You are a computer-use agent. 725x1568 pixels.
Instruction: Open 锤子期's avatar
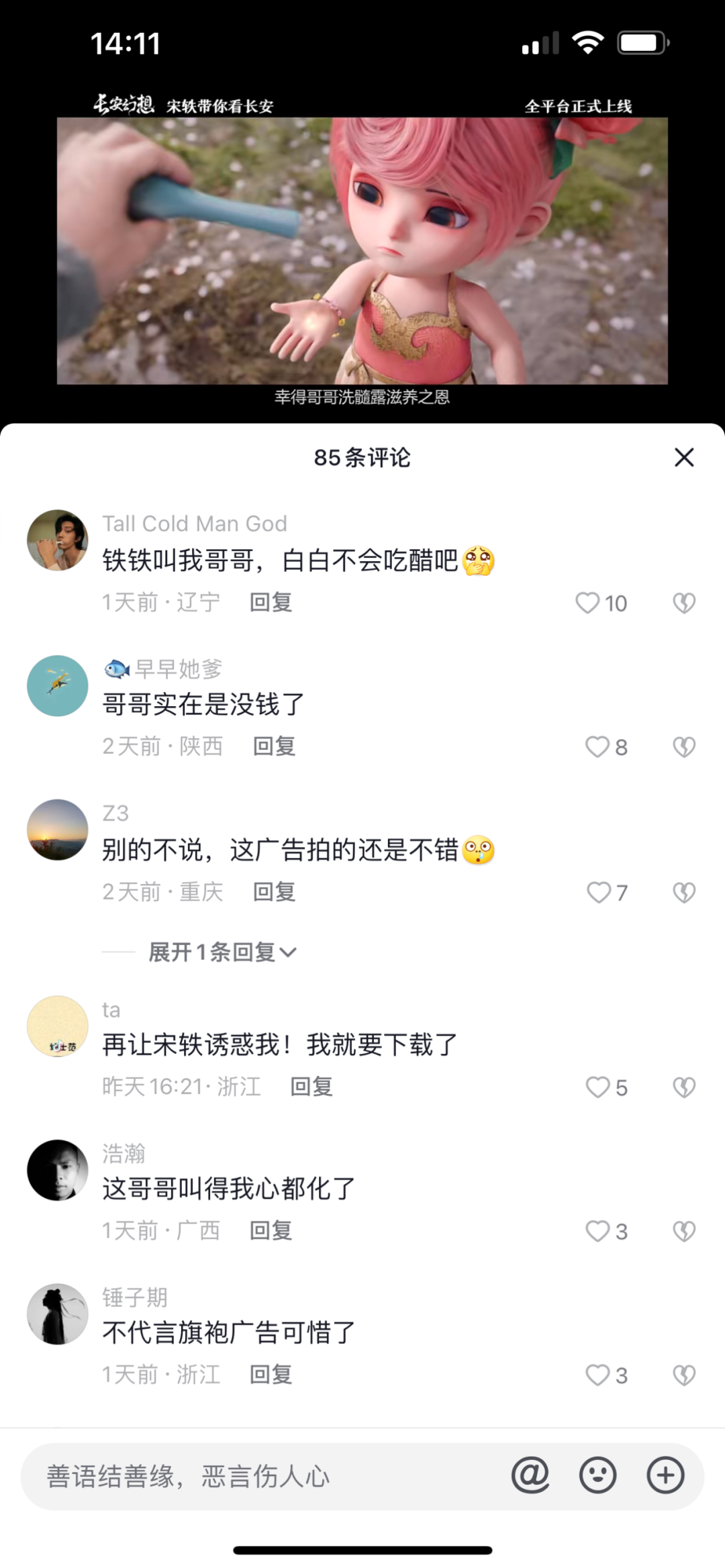(58, 1314)
